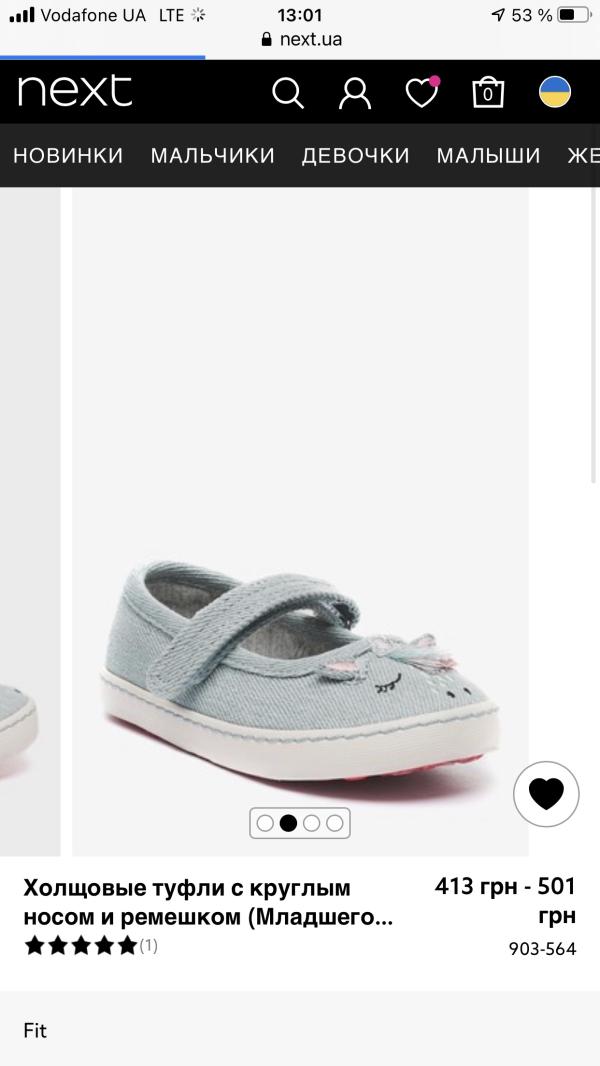Open the account profile icon

click(354, 93)
